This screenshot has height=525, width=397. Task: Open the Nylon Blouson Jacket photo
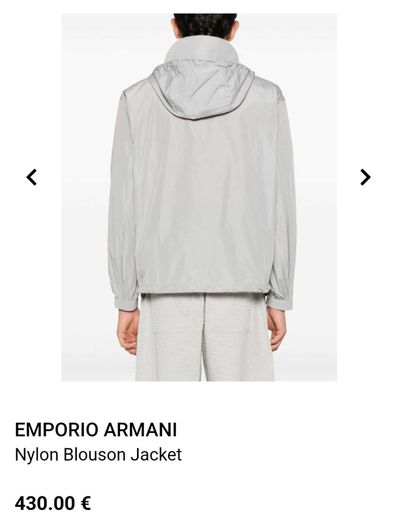[x=199, y=197]
